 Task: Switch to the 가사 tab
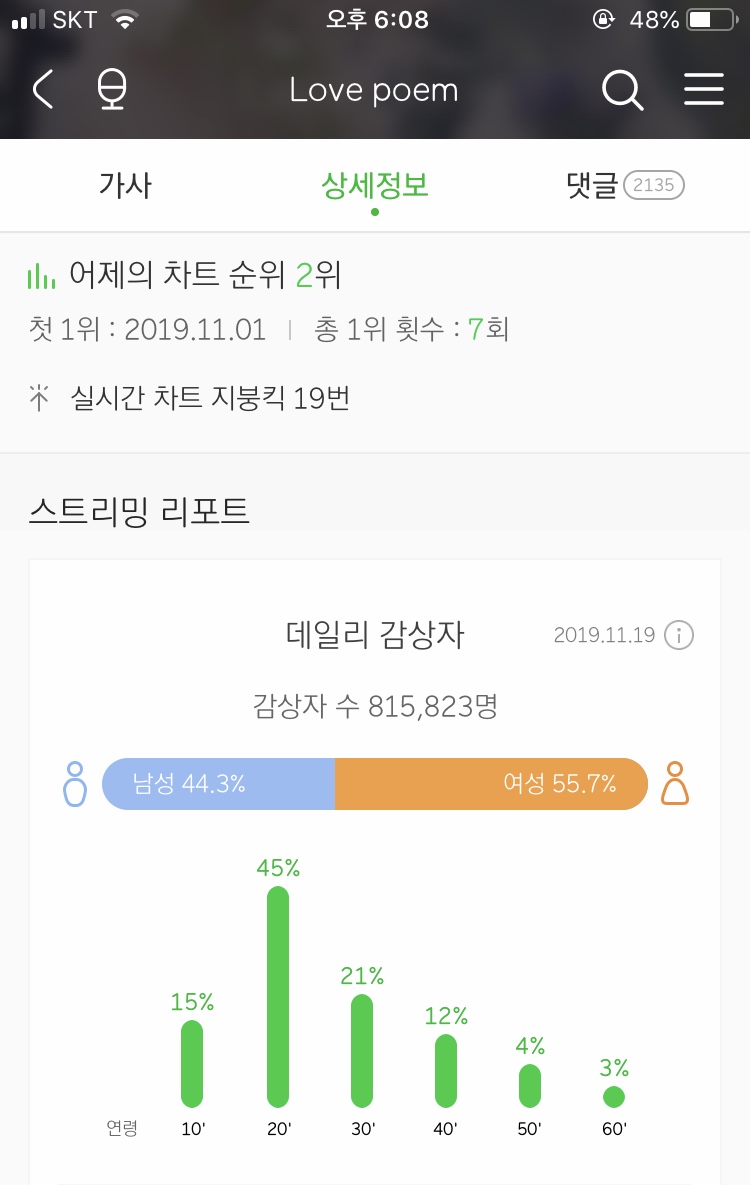pos(123,184)
